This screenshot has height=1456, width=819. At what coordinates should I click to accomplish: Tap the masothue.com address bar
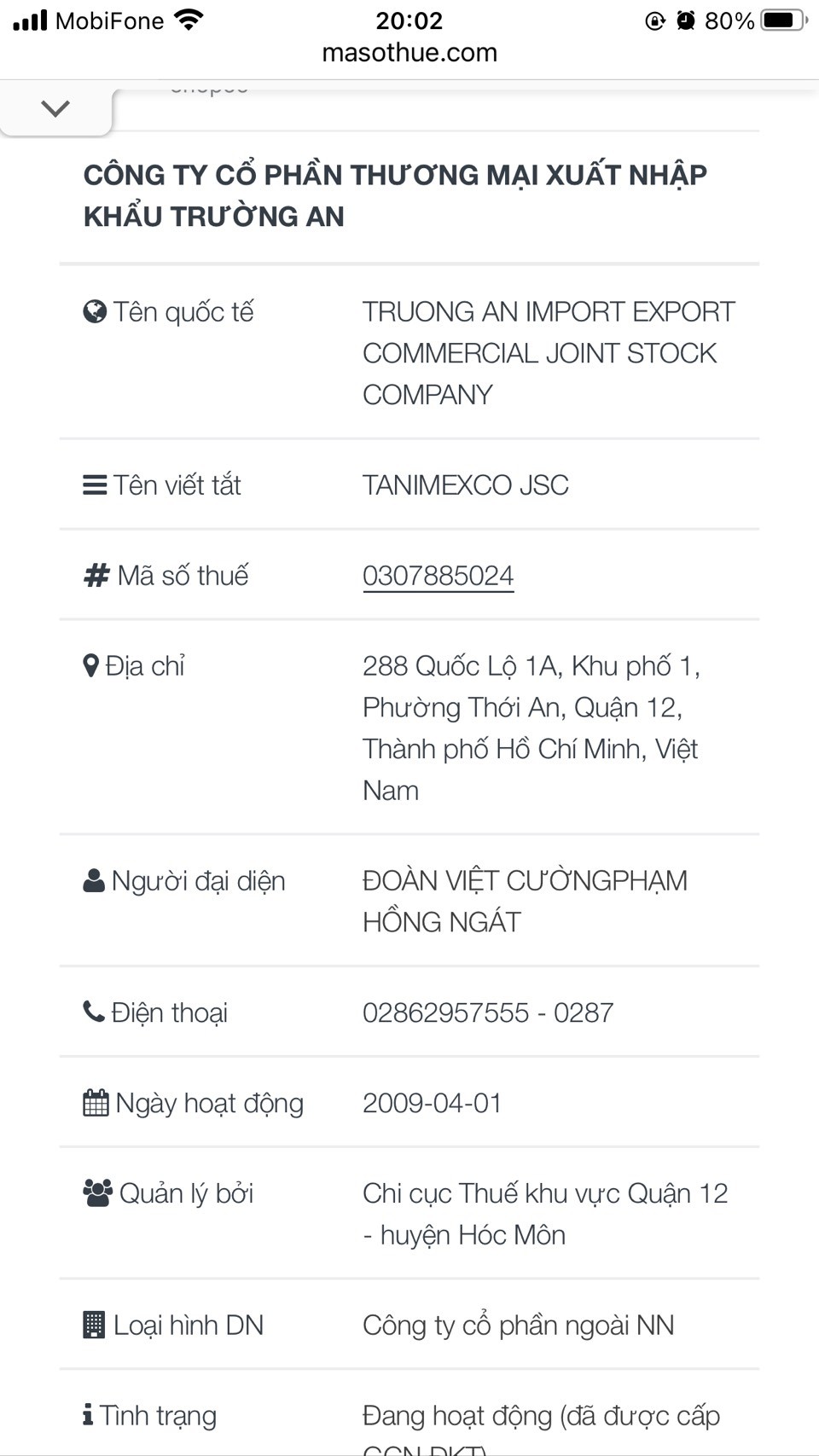(x=409, y=53)
